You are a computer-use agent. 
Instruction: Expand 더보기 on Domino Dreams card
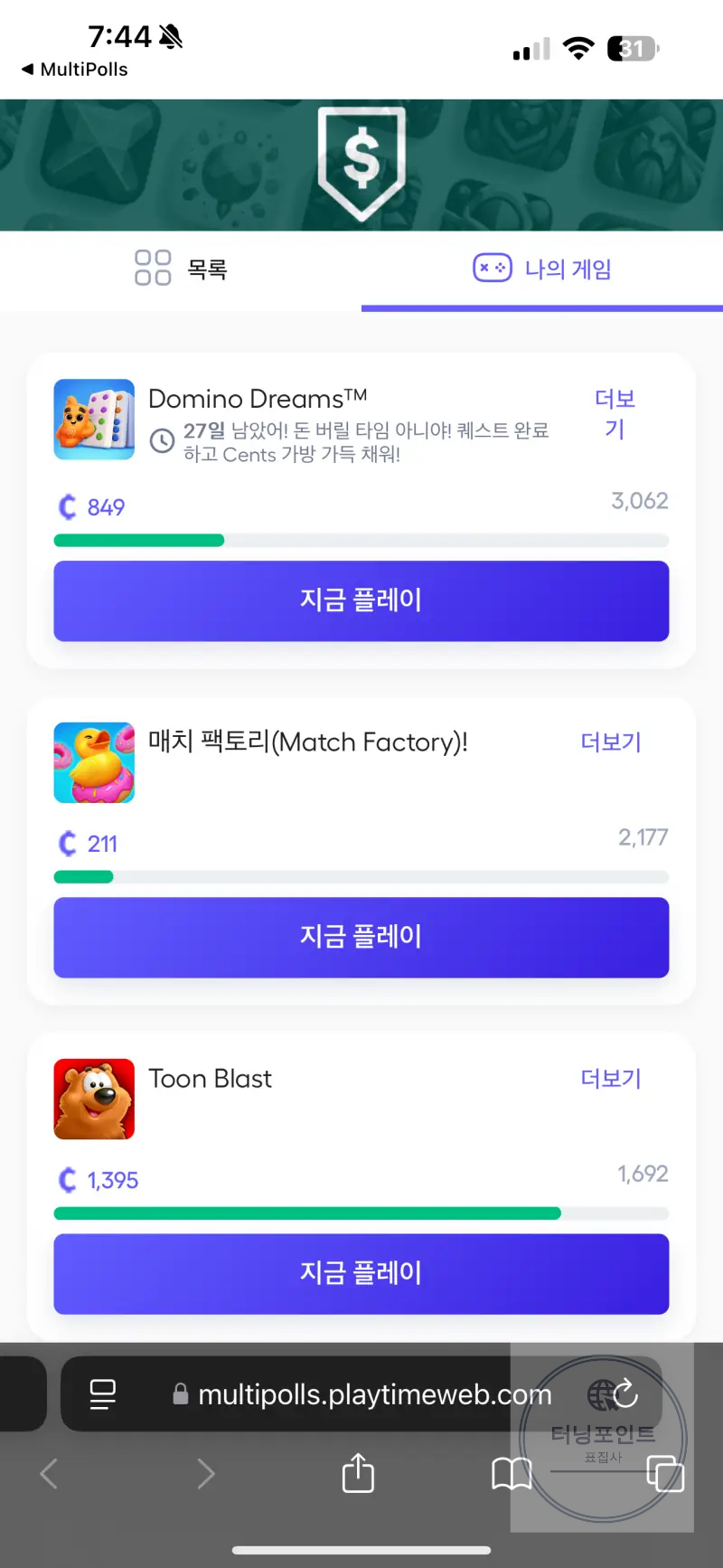coord(615,414)
